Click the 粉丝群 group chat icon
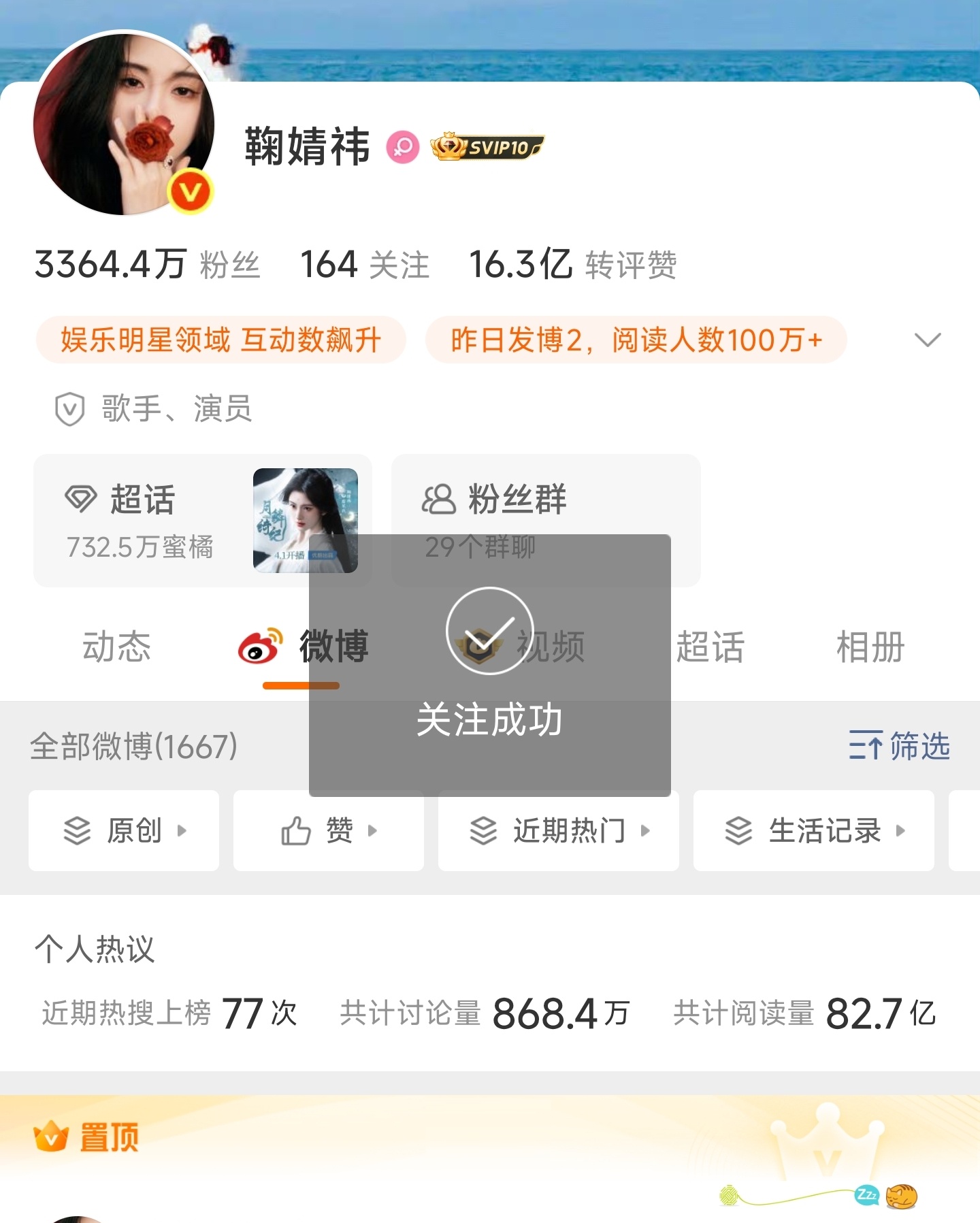The image size is (980, 1223). coord(438,500)
